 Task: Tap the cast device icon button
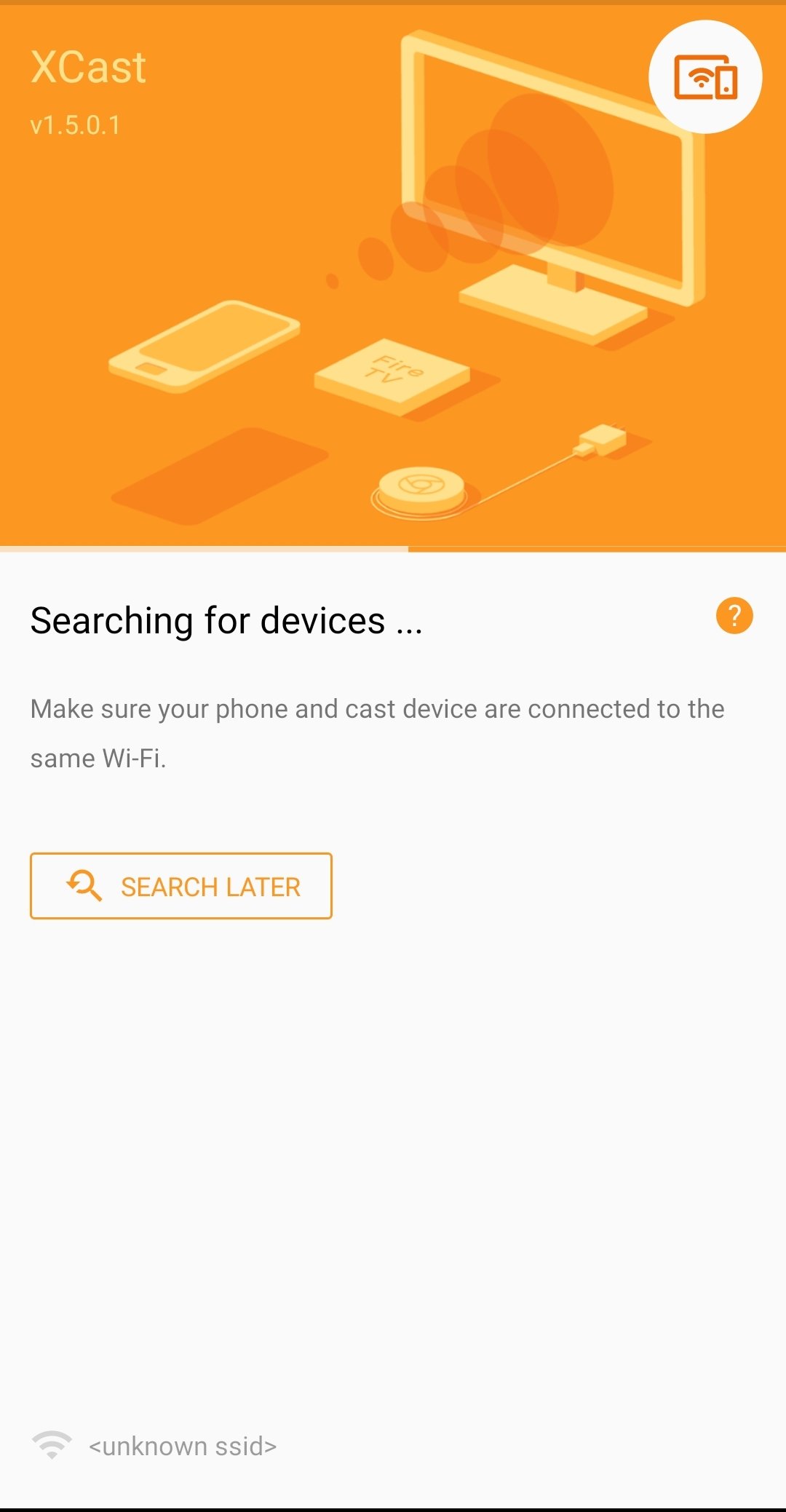point(705,77)
